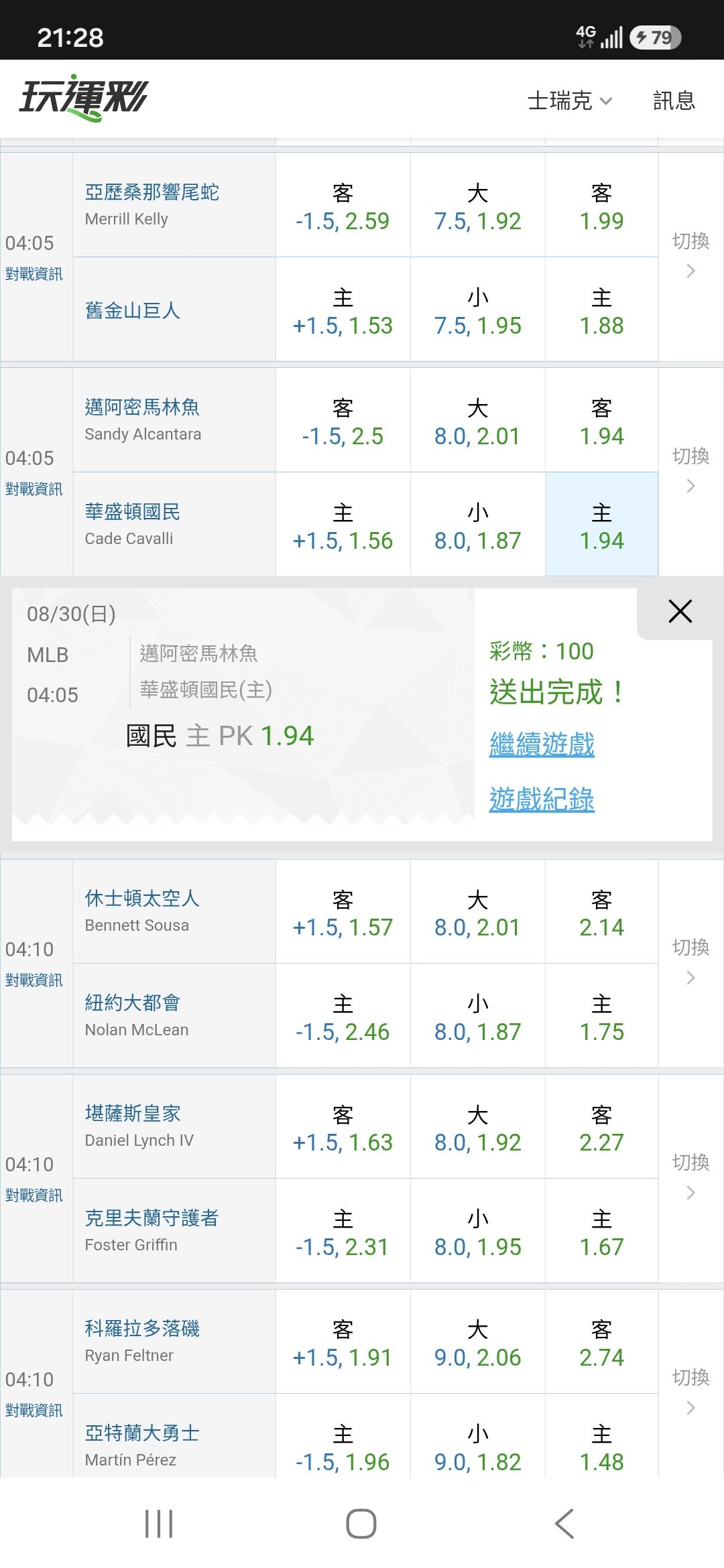Open 對戰資訊 for the Diamondbacks vs Giants game
This screenshot has height=1568, width=724.
[x=34, y=274]
